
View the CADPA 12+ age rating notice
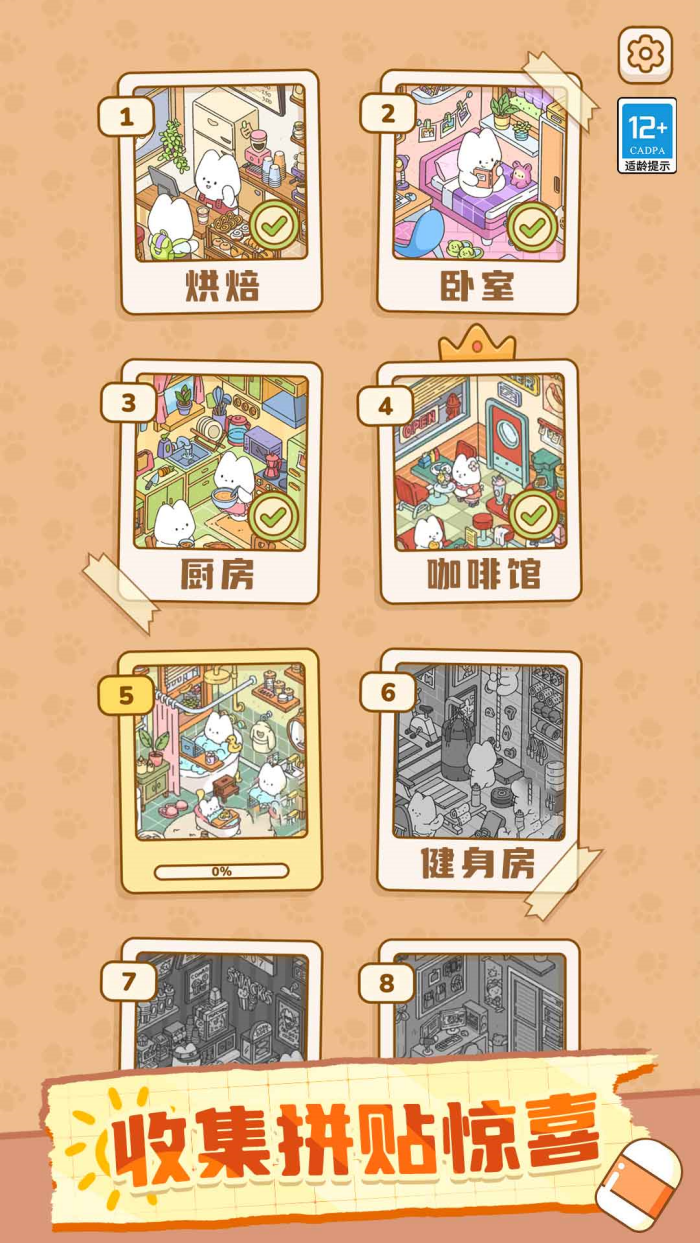(647, 136)
